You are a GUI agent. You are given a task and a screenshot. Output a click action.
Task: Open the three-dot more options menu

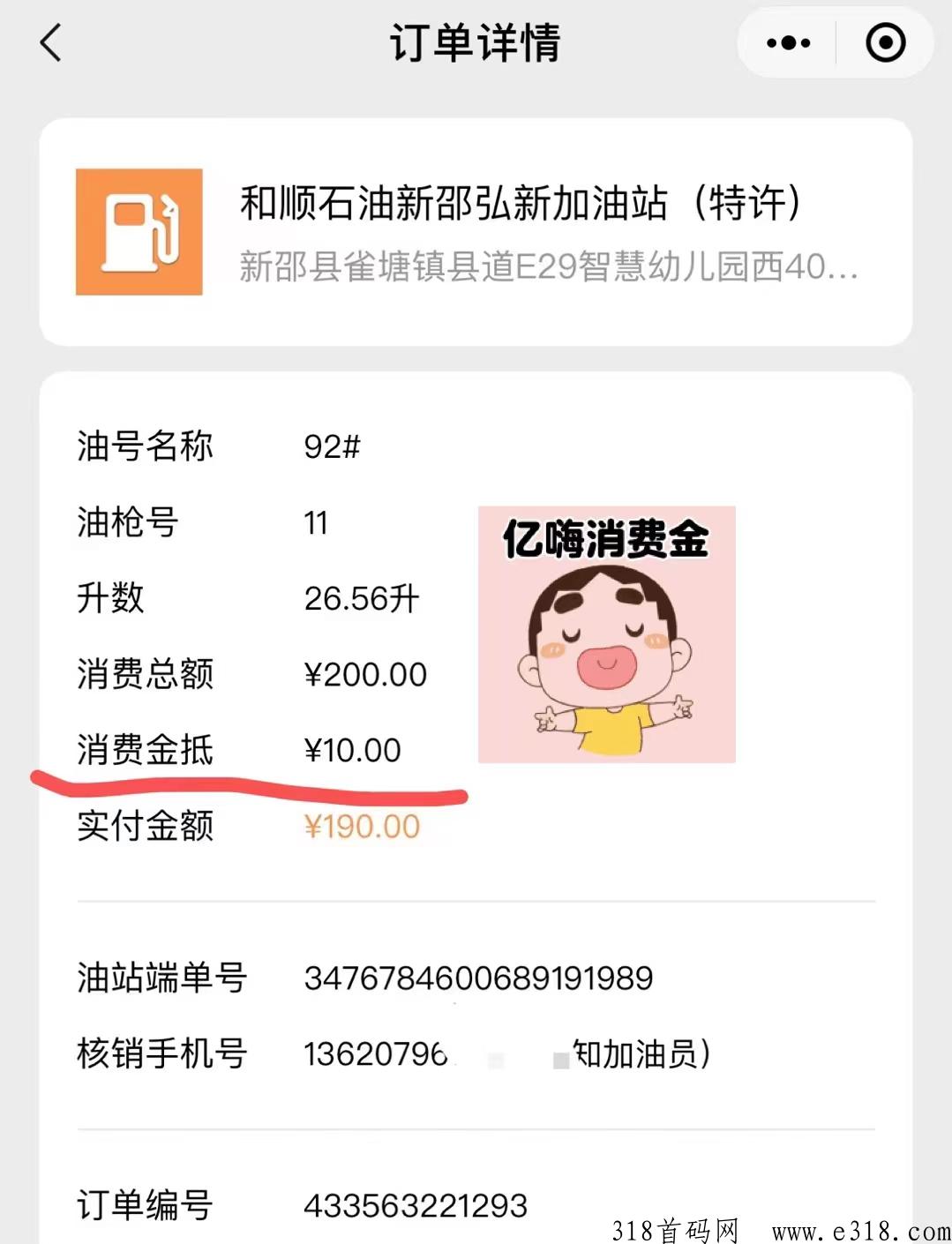coord(786,41)
